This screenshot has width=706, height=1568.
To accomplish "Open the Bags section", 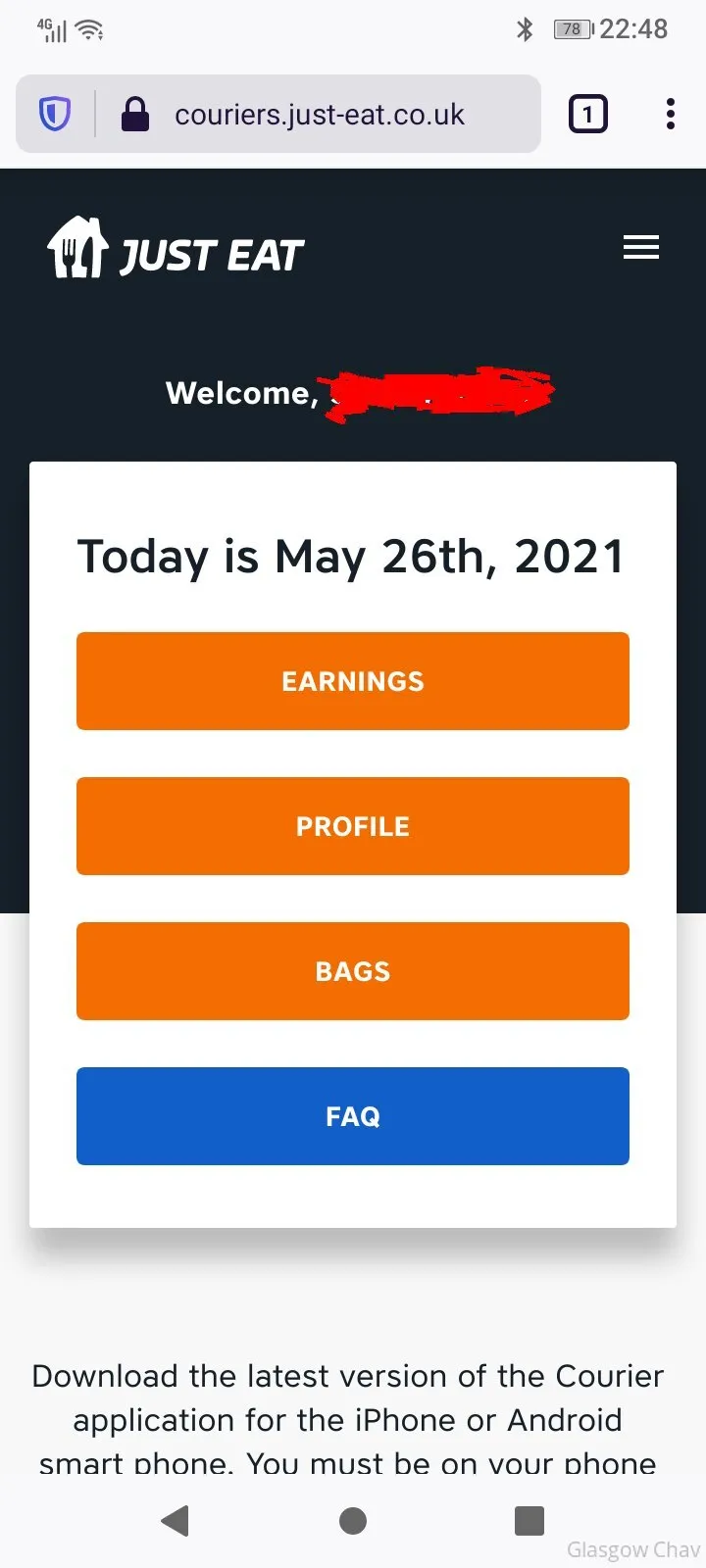I will (x=353, y=971).
